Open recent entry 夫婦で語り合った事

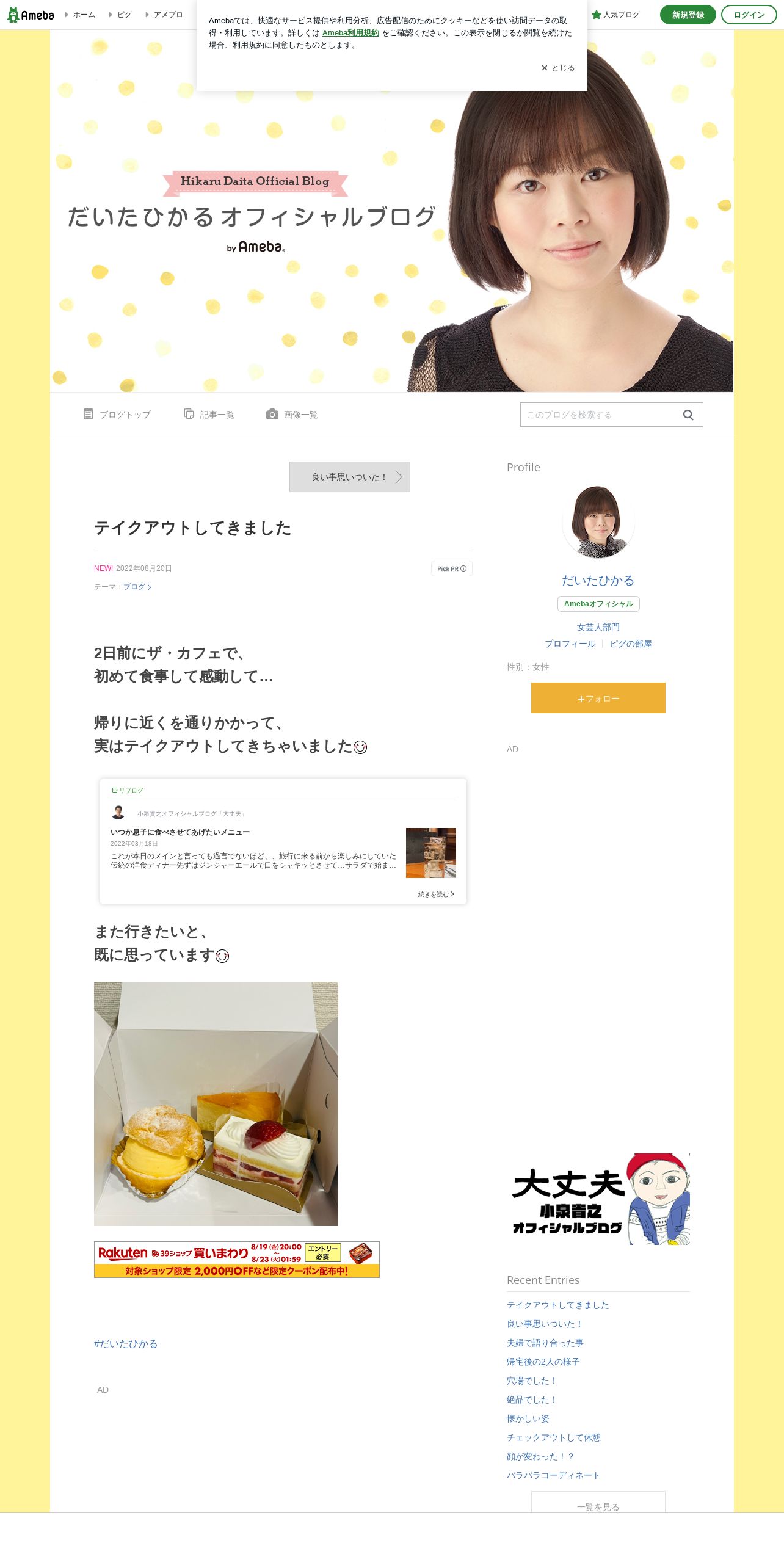pos(545,1342)
